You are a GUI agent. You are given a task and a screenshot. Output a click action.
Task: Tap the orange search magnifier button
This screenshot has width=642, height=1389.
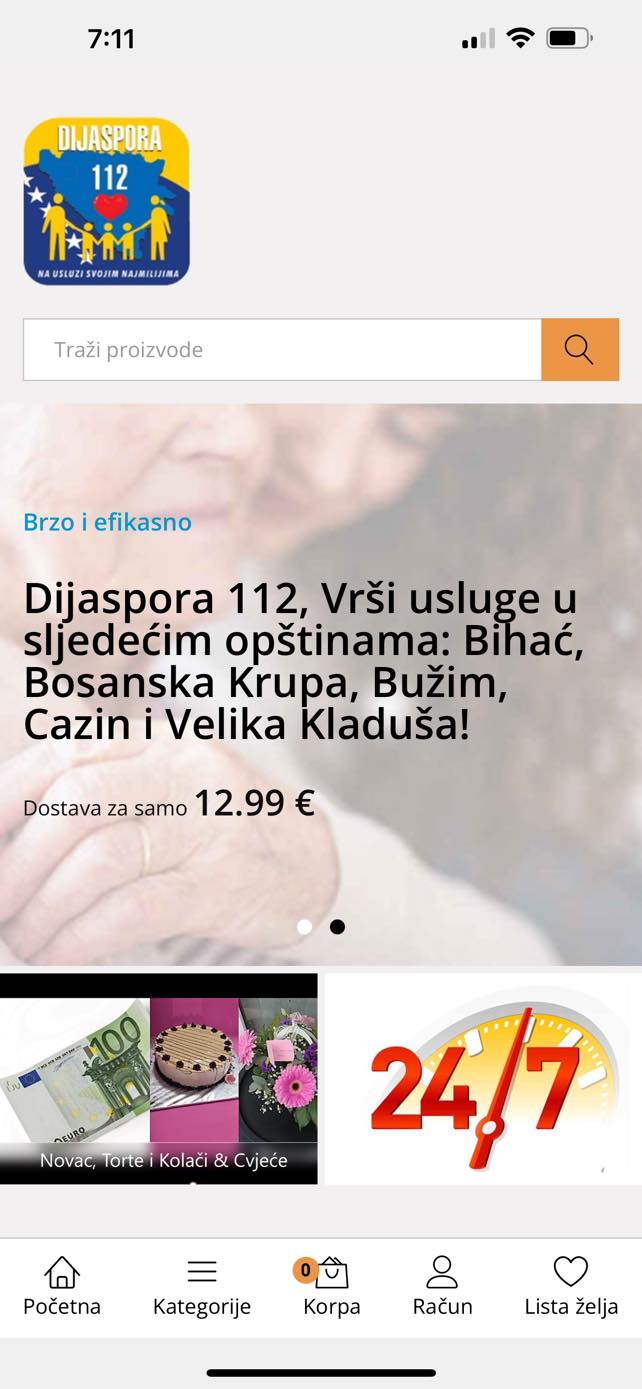(x=580, y=350)
